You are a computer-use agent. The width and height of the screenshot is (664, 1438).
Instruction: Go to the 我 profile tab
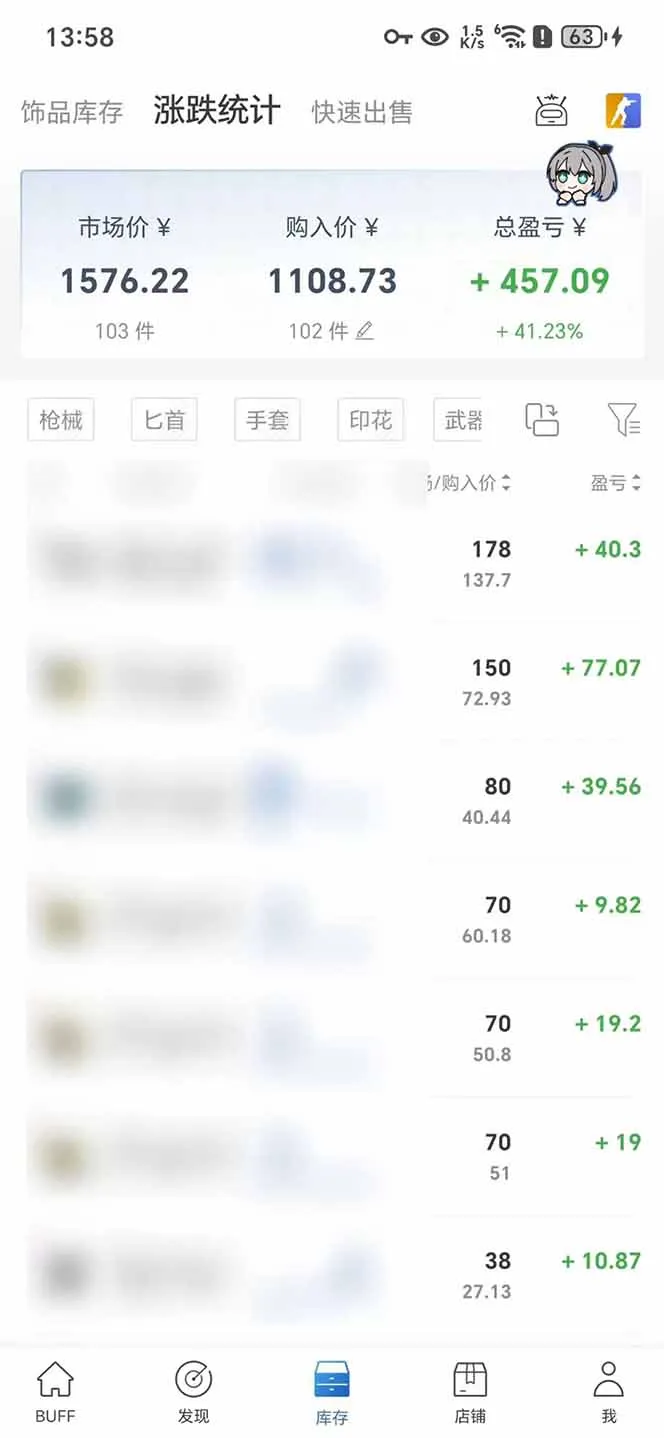[x=608, y=1391]
